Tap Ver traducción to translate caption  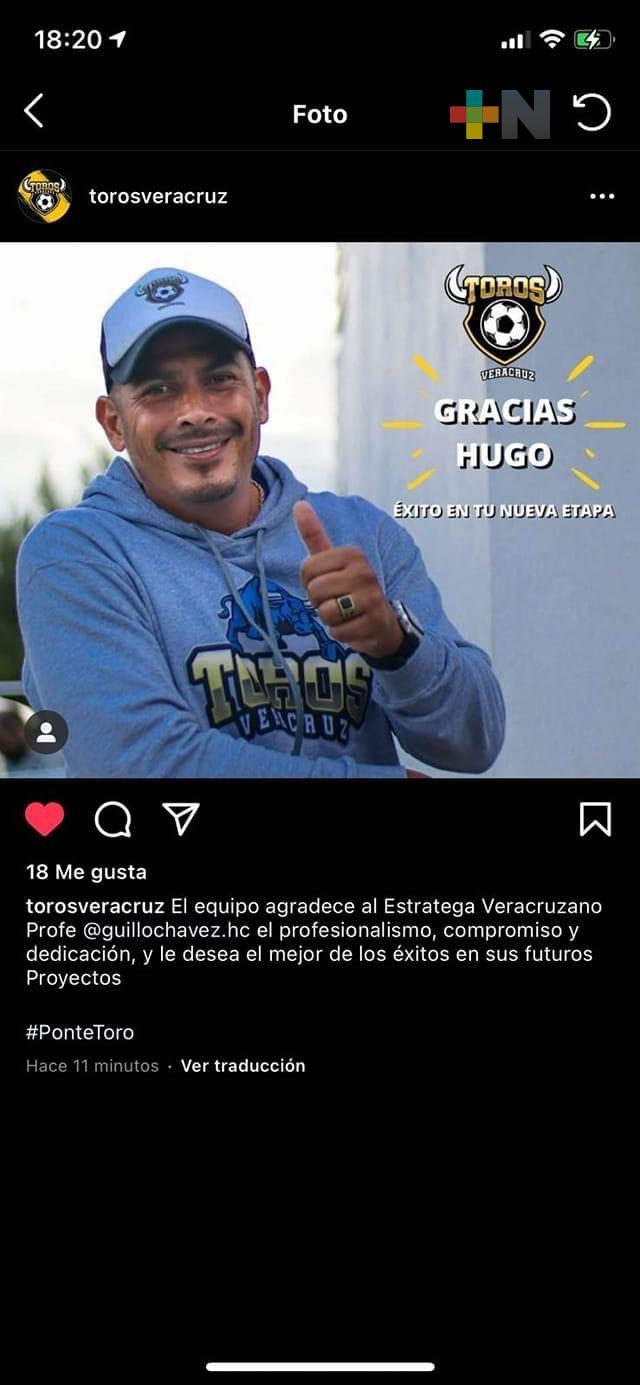(x=243, y=1066)
